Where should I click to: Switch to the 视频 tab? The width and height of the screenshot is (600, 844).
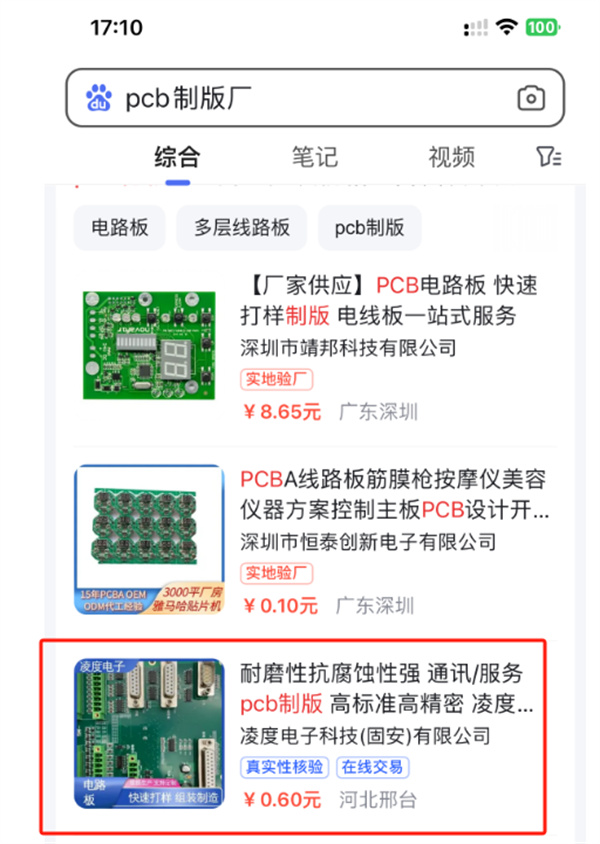tap(451, 157)
